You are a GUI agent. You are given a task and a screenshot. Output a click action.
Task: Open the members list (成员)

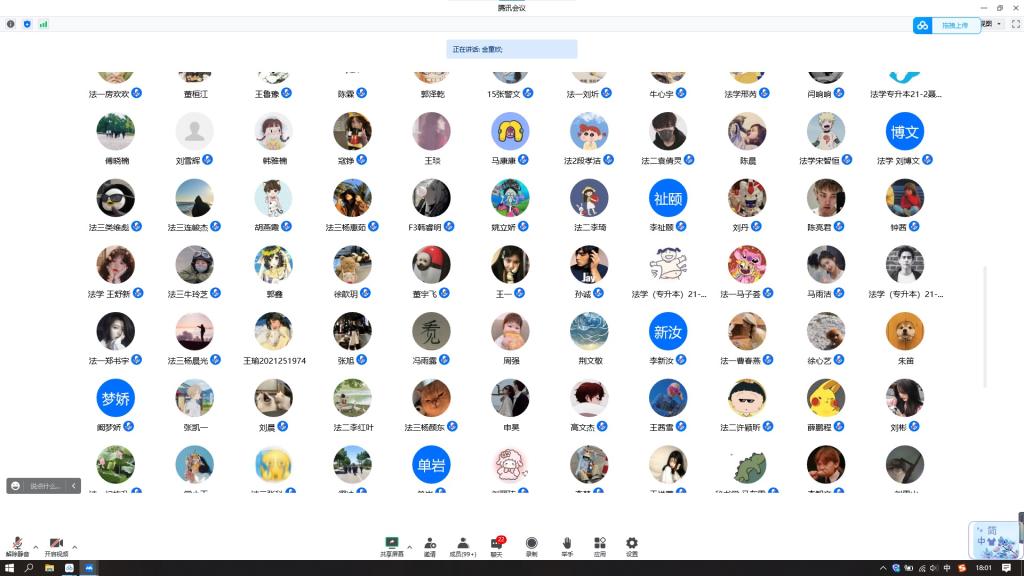point(462,545)
